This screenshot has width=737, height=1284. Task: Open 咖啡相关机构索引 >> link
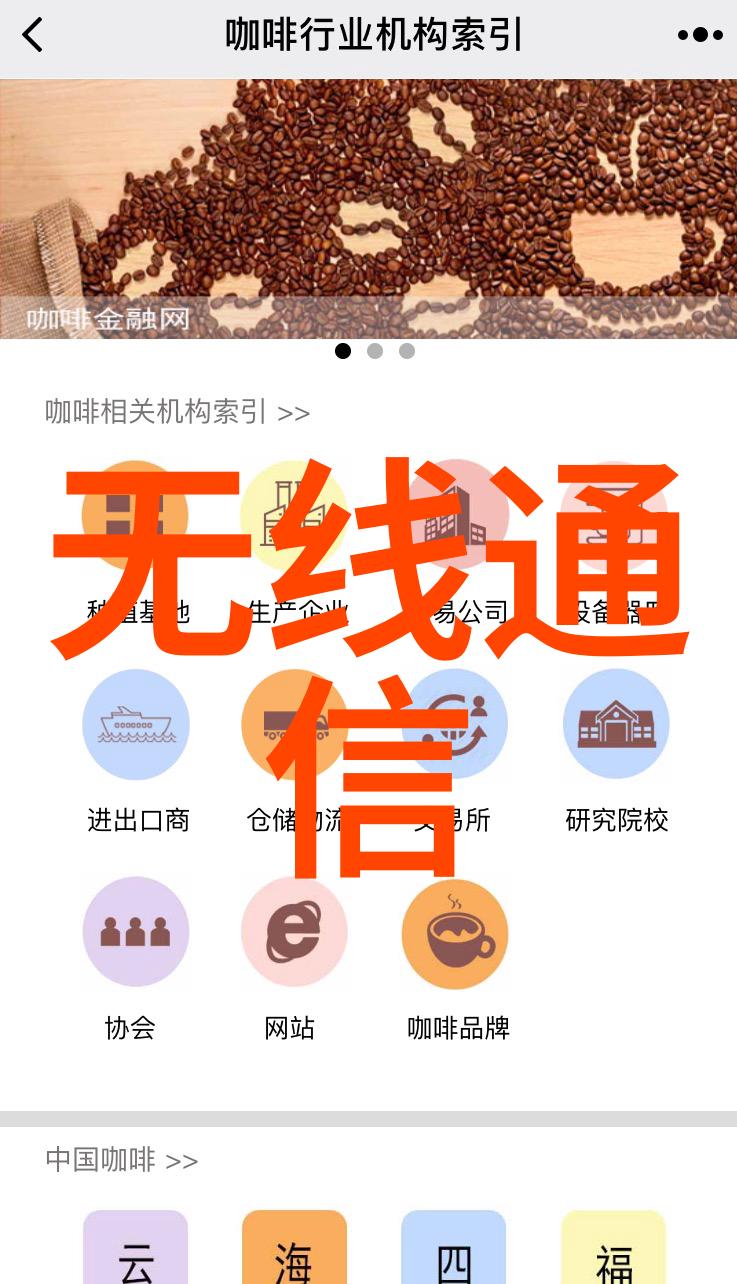point(177,412)
